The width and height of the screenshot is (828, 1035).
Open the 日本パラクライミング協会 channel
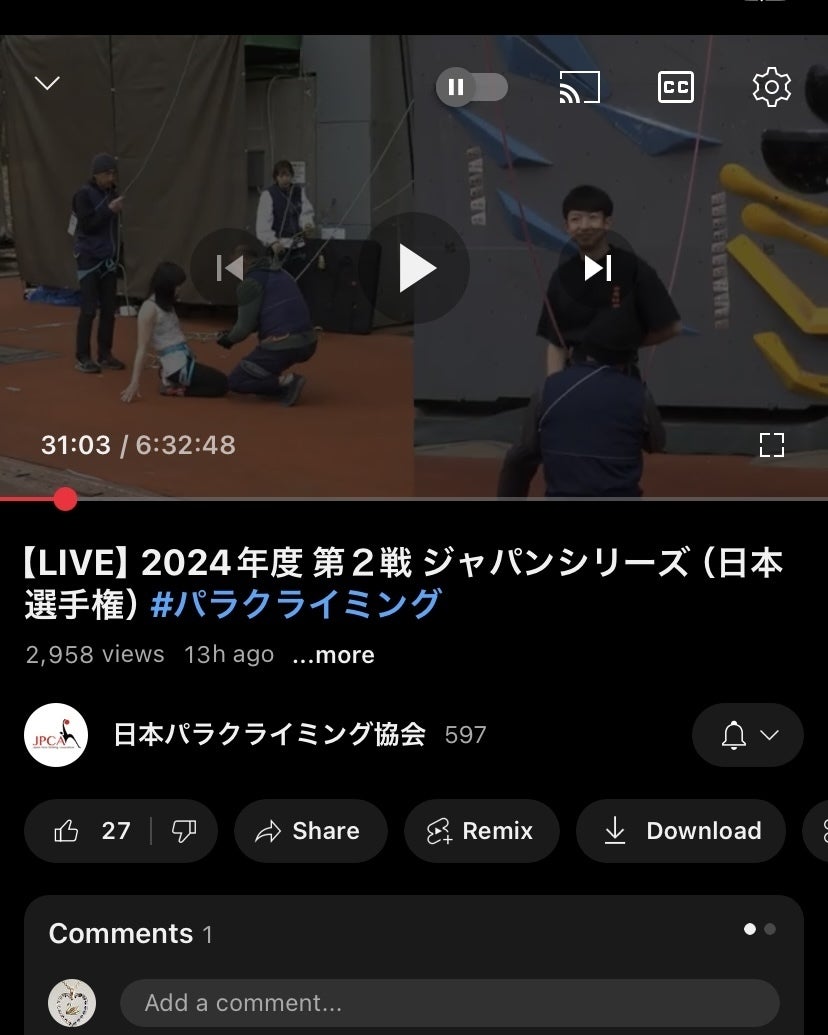pyautogui.click(x=269, y=735)
